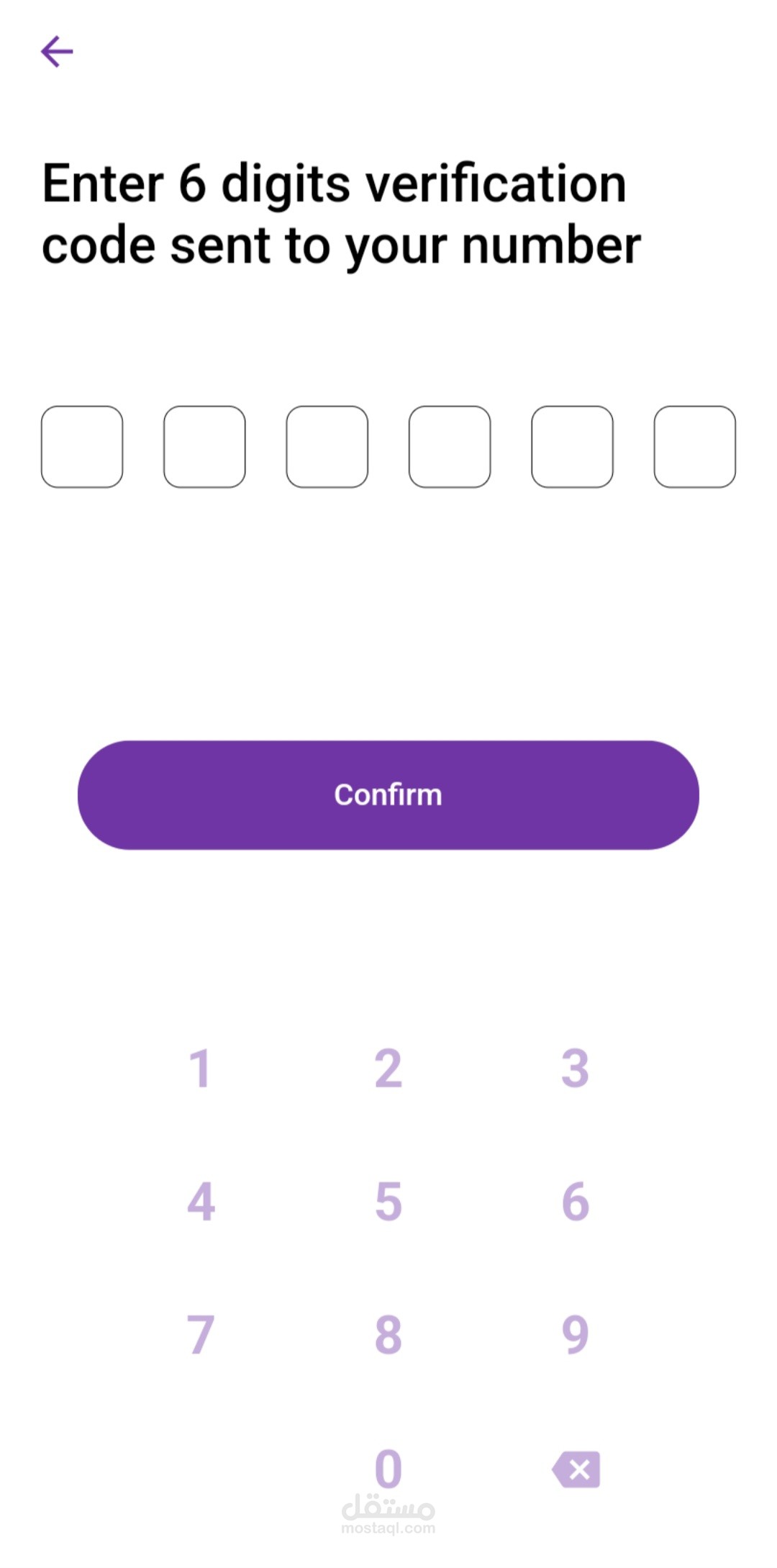Viewport: 777px width, 1568px height.
Task: Confirm the verification code
Action: click(388, 794)
